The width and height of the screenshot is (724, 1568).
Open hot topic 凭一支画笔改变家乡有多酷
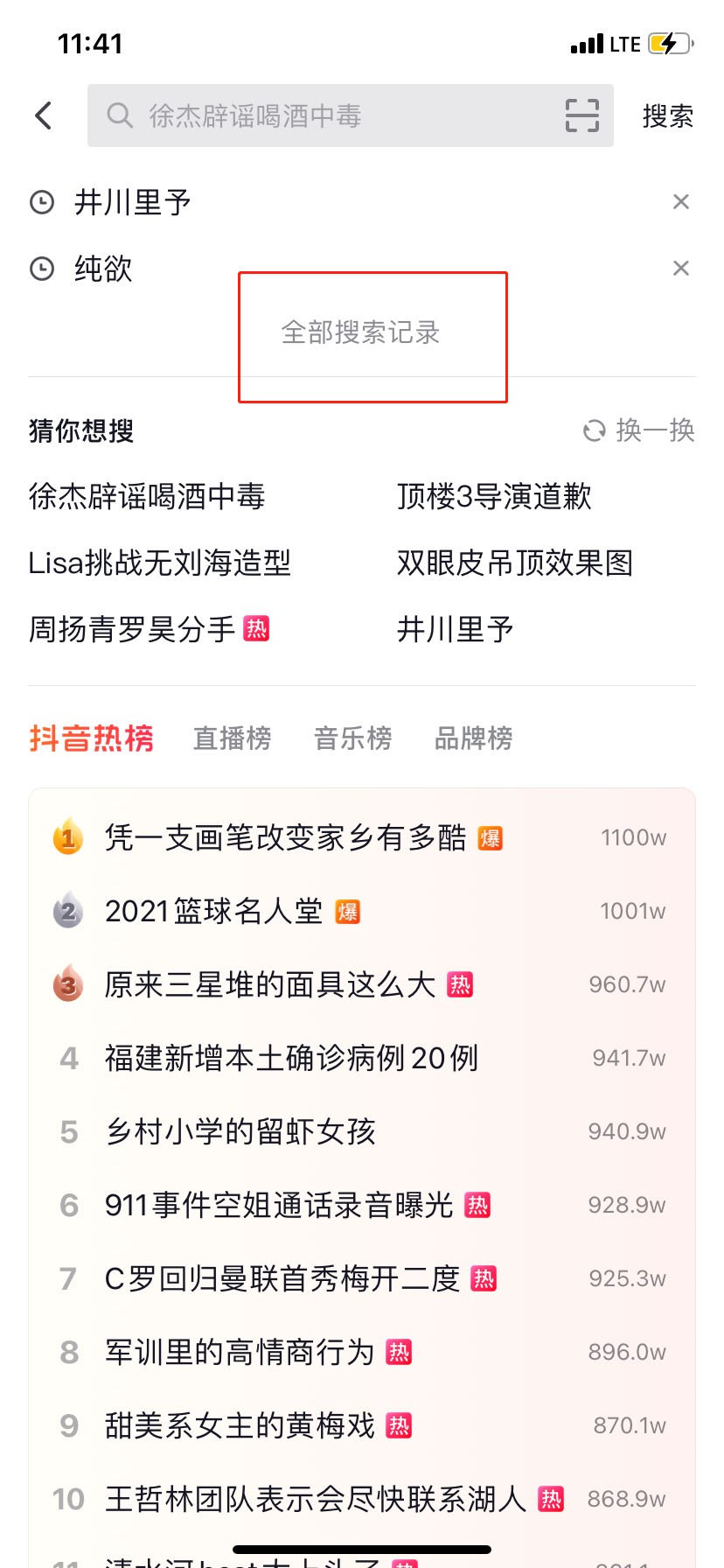[x=285, y=837]
